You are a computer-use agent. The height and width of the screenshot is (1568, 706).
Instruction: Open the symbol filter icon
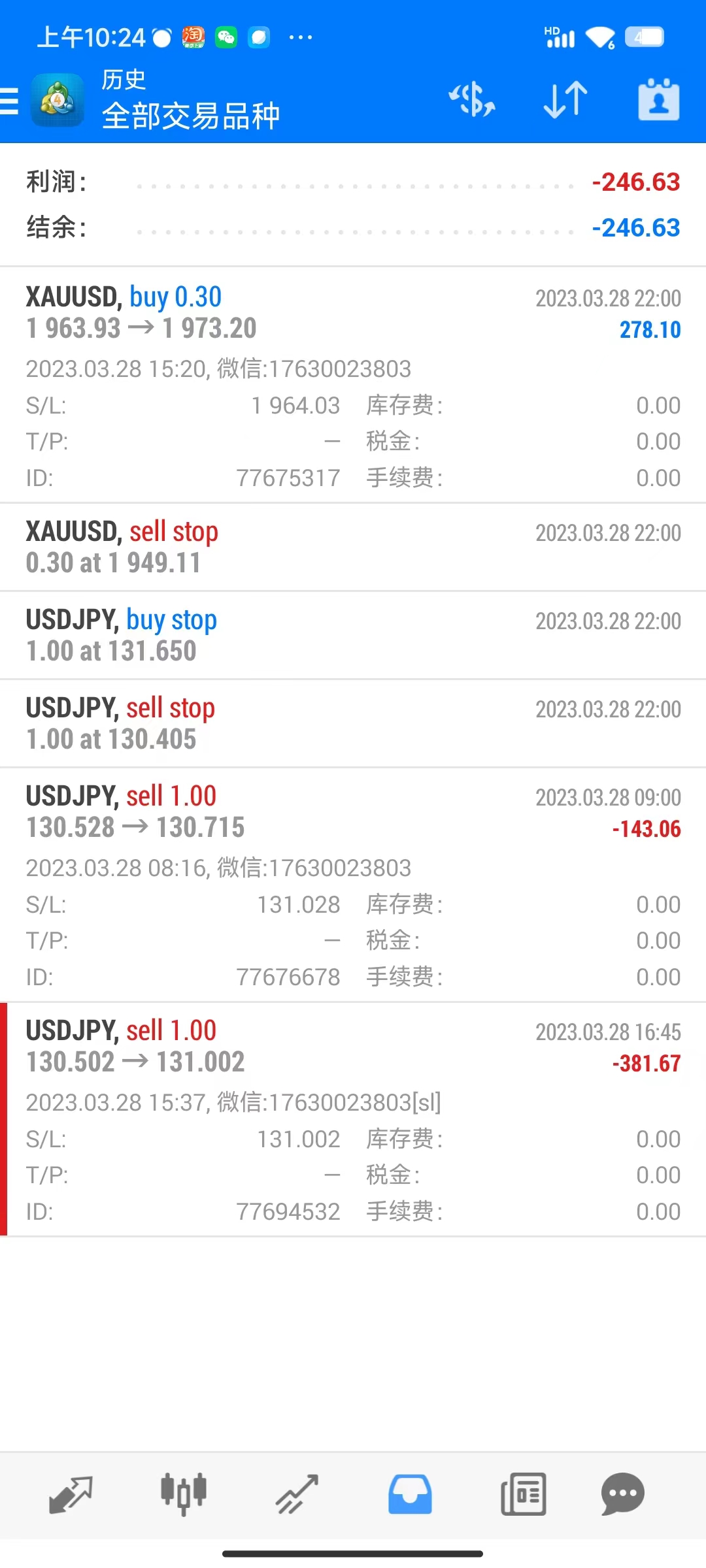pos(472,100)
